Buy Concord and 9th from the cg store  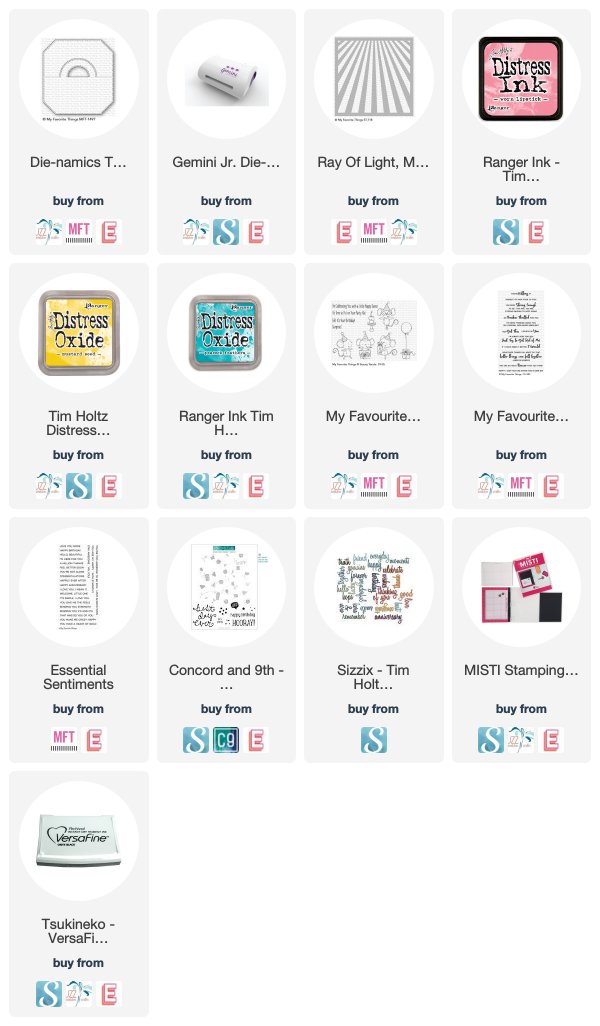(226, 740)
